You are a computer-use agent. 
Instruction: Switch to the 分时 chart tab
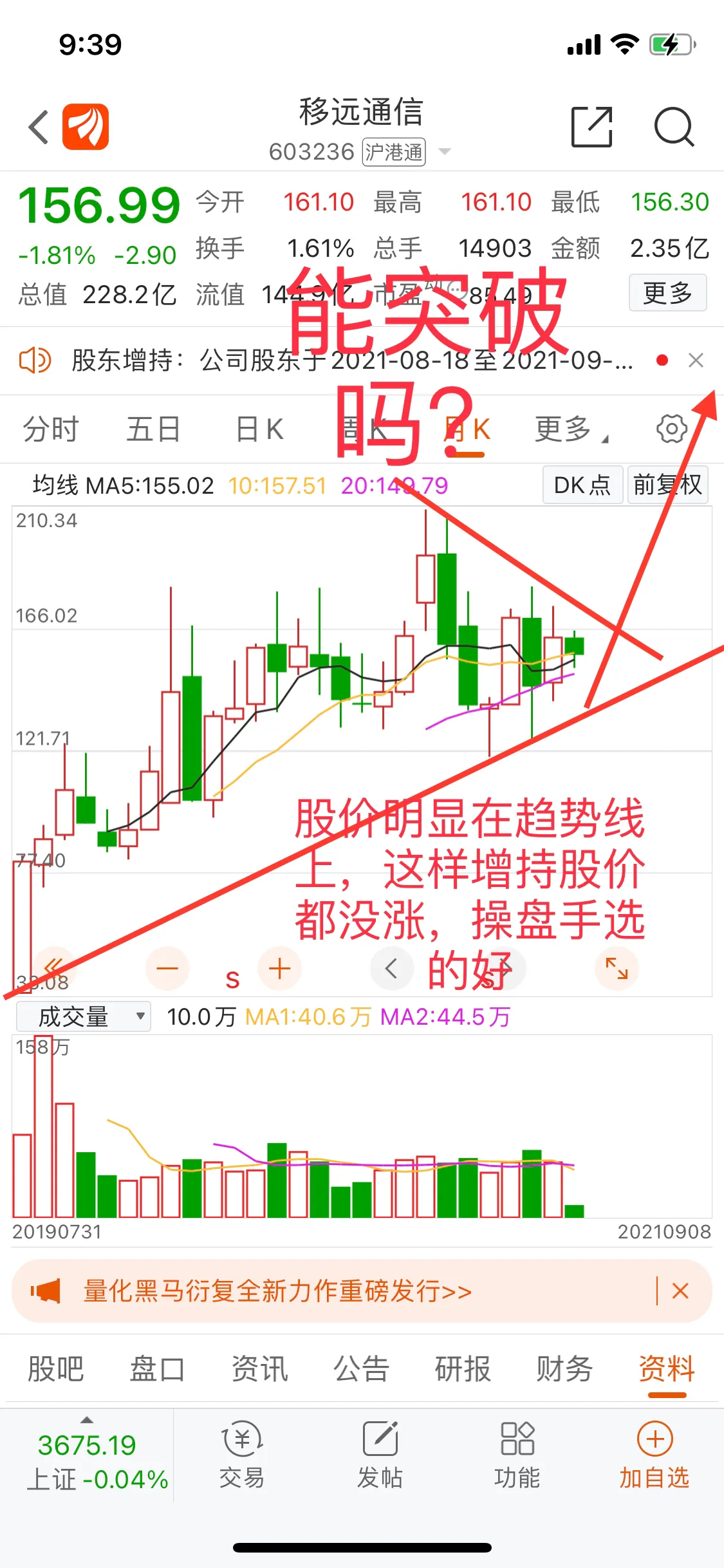[x=50, y=429]
